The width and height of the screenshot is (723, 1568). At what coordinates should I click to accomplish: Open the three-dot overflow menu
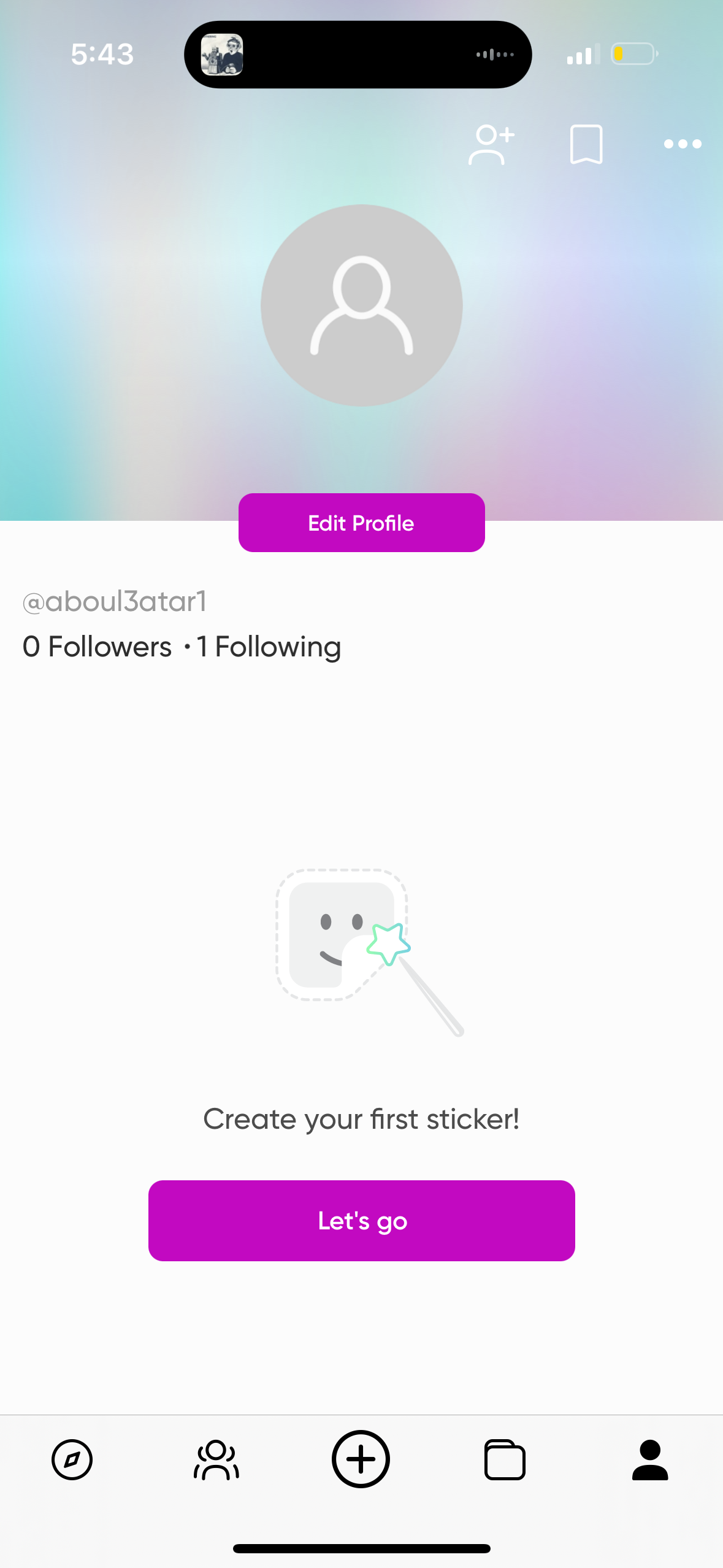[x=682, y=144]
